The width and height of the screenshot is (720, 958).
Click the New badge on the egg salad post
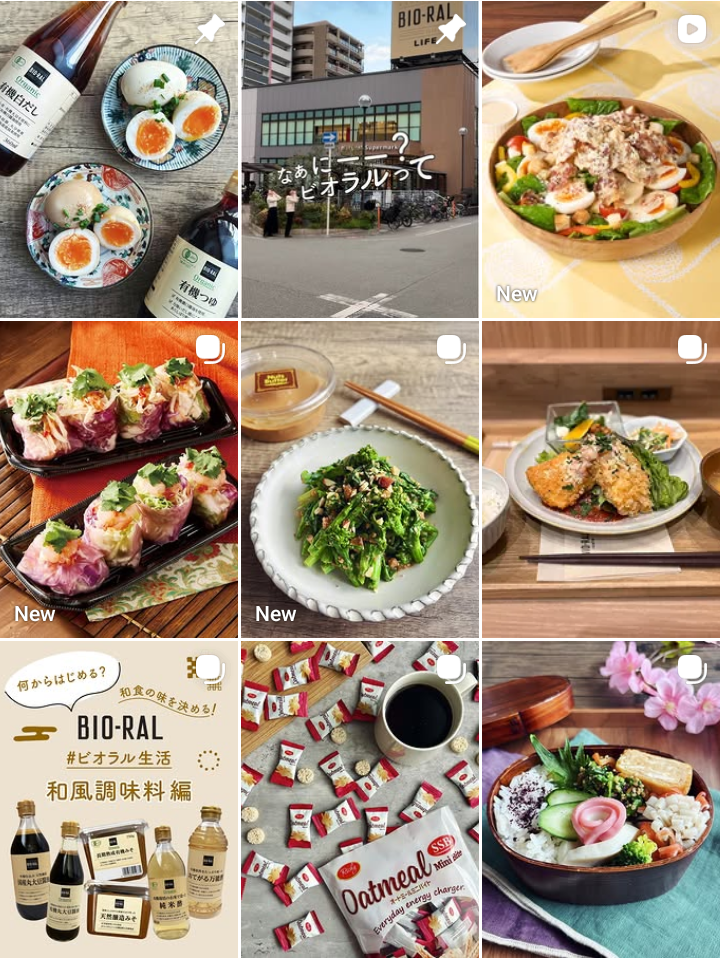coord(518,293)
